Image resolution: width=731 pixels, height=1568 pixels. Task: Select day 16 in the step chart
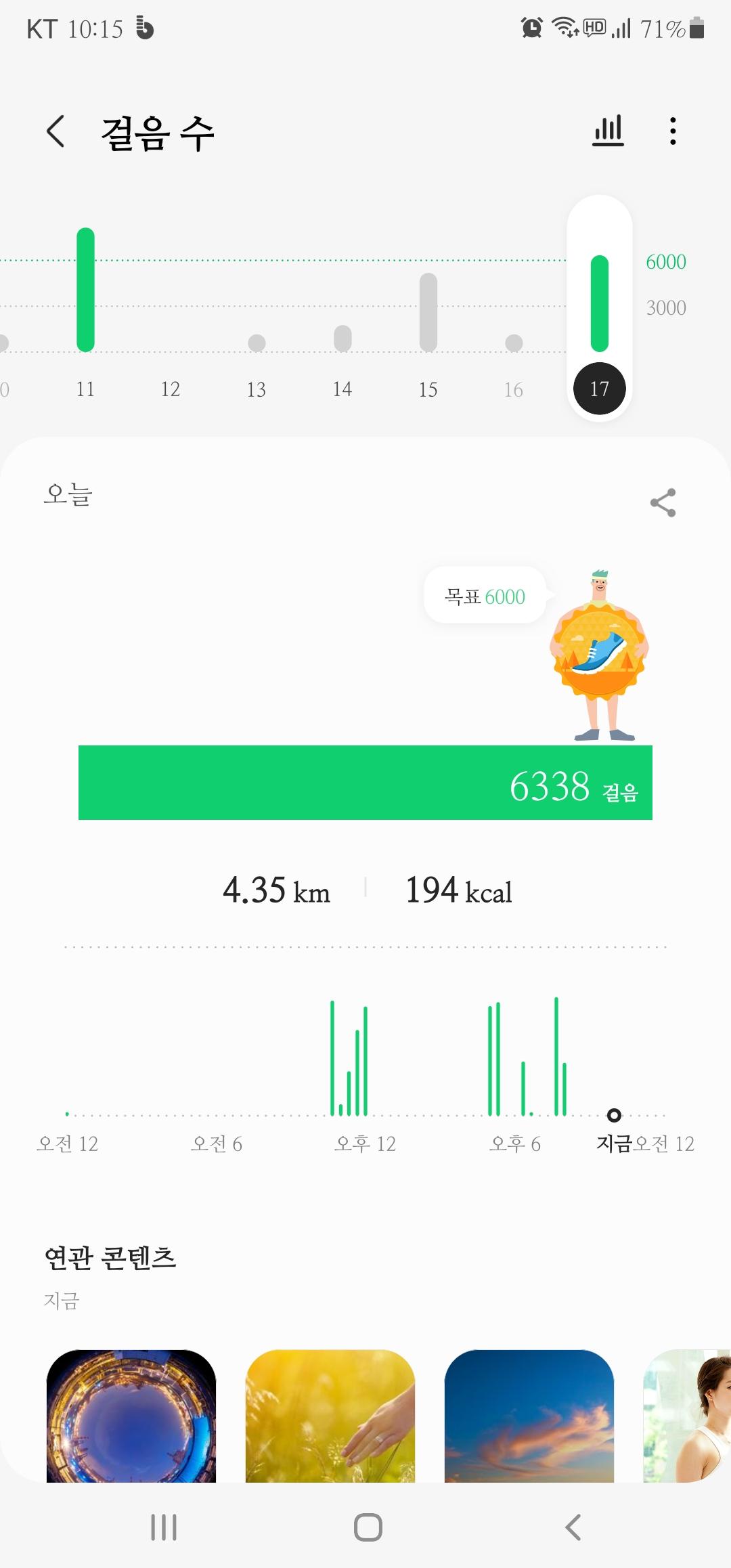(514, 389)
